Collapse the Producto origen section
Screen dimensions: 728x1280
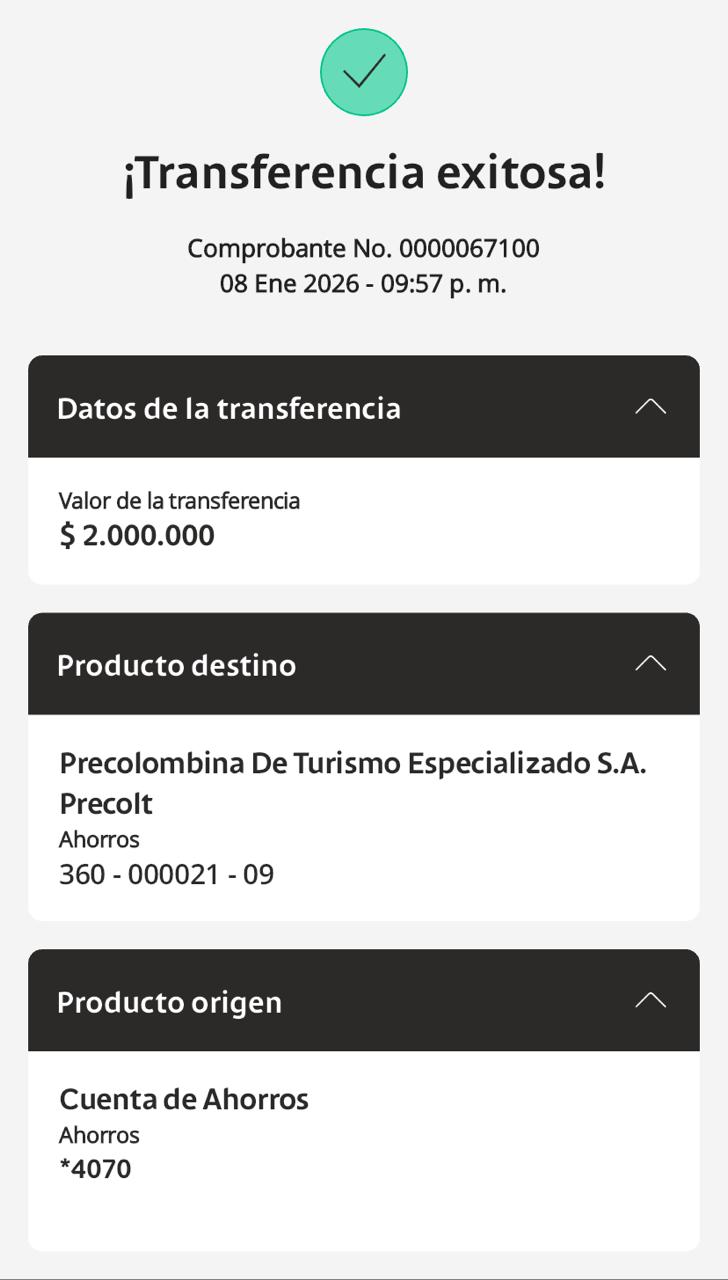coord(650,1001)
